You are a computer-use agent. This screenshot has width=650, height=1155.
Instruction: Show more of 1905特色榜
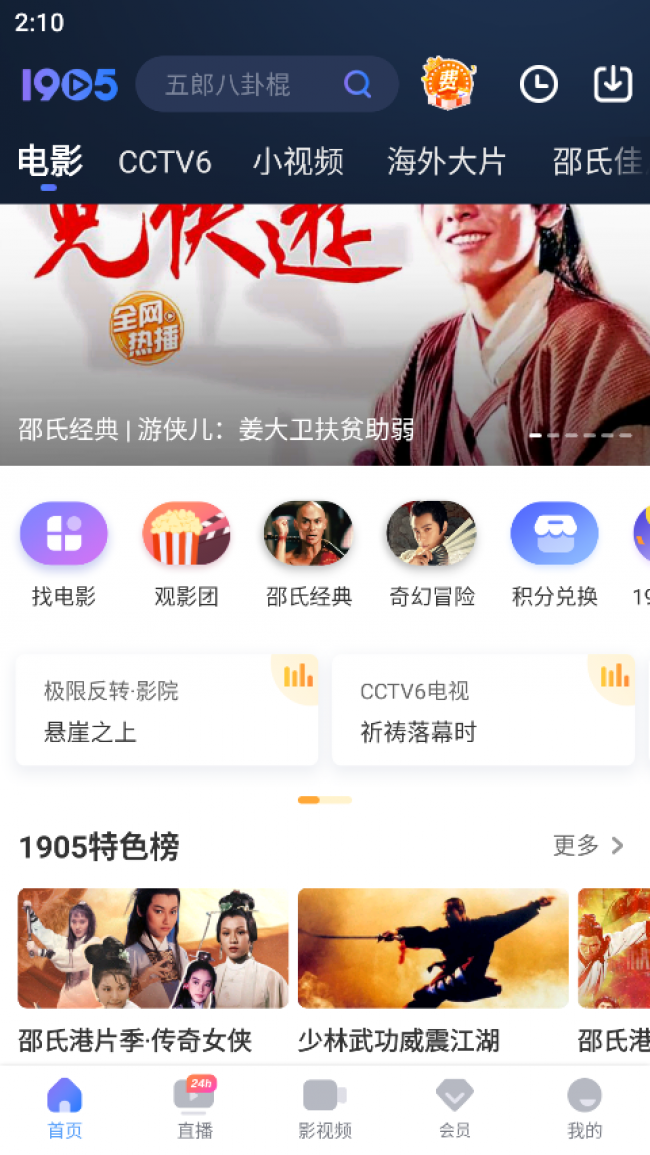tap(588, 846)
